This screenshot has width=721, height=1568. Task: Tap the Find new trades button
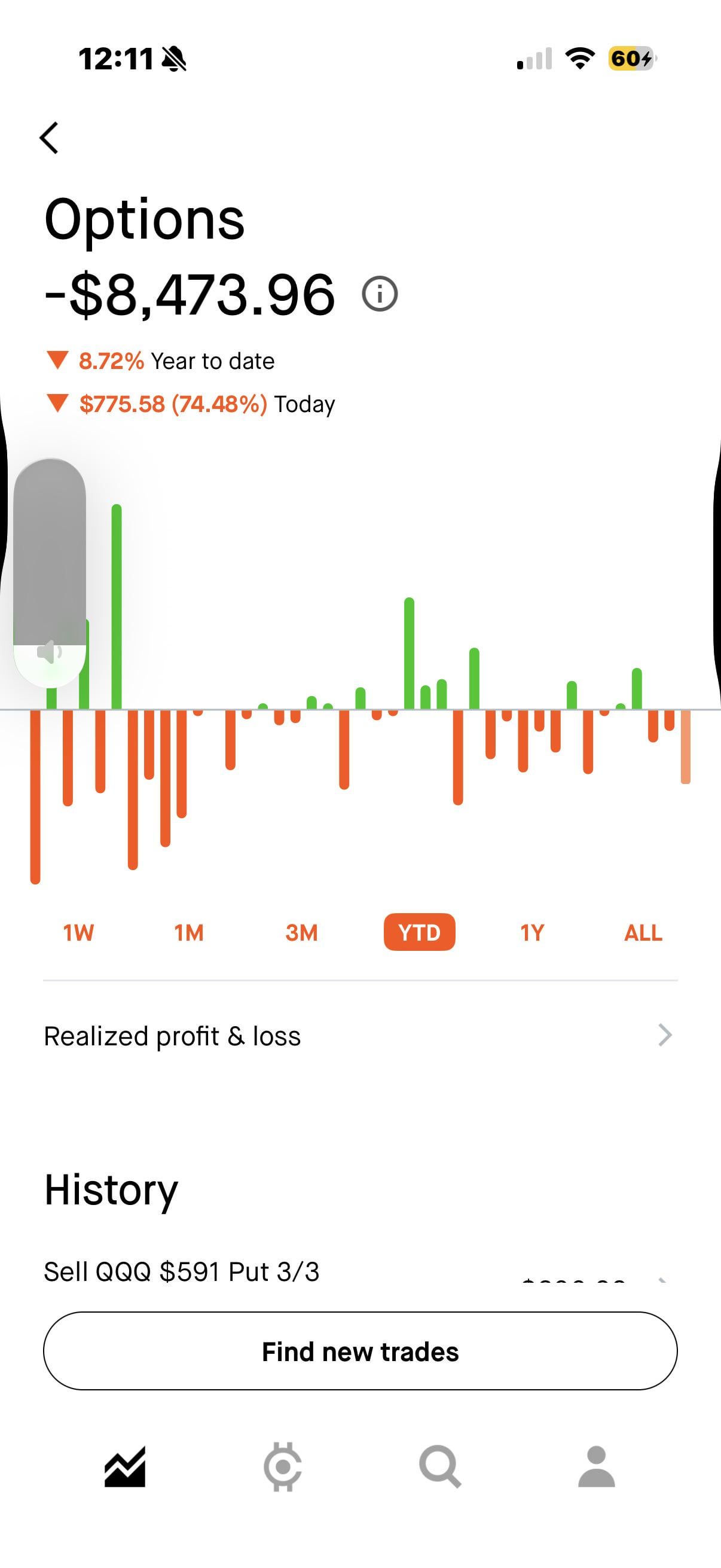[x=360, y=1352]
